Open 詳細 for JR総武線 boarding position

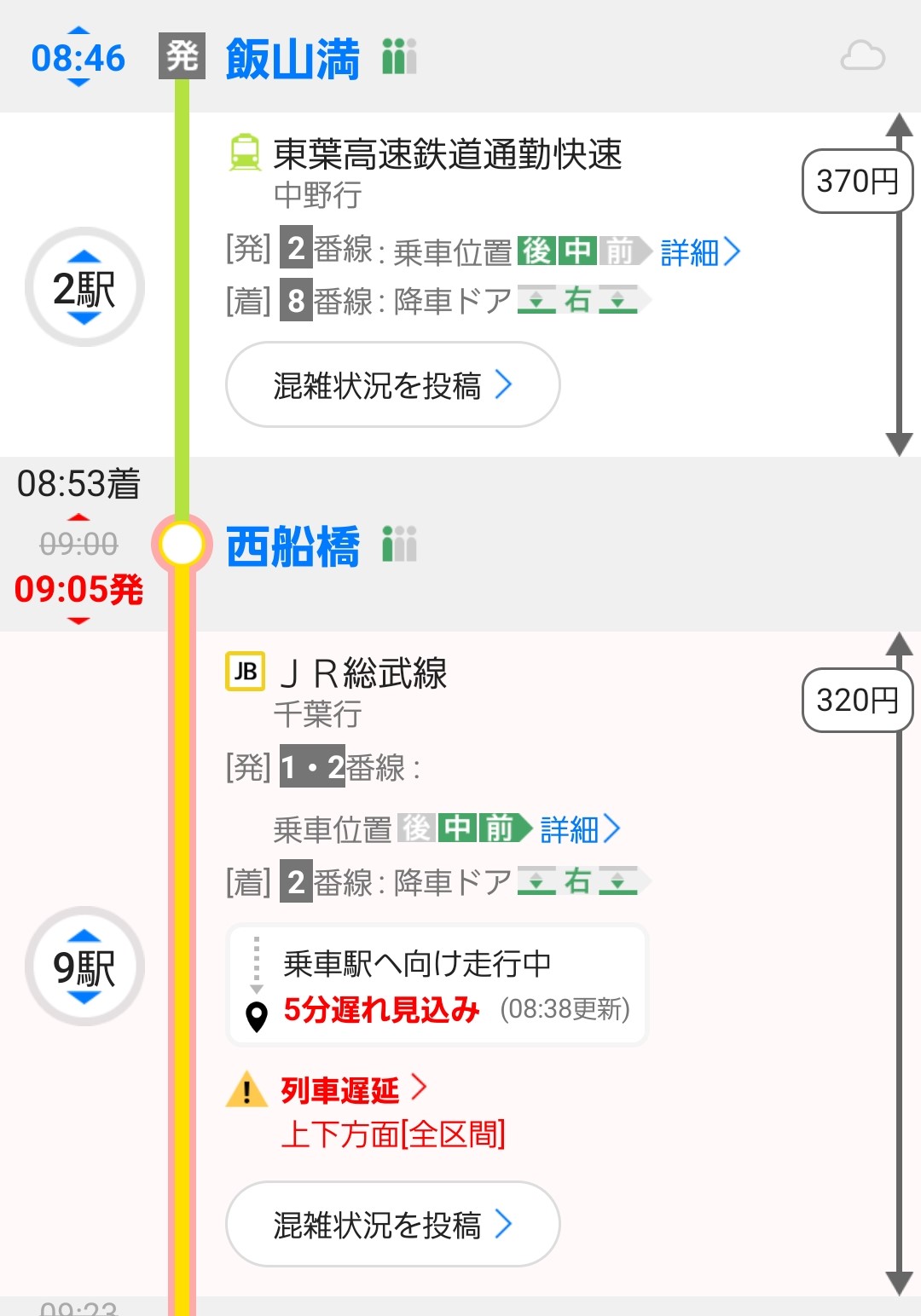click(x=580, y=828)
